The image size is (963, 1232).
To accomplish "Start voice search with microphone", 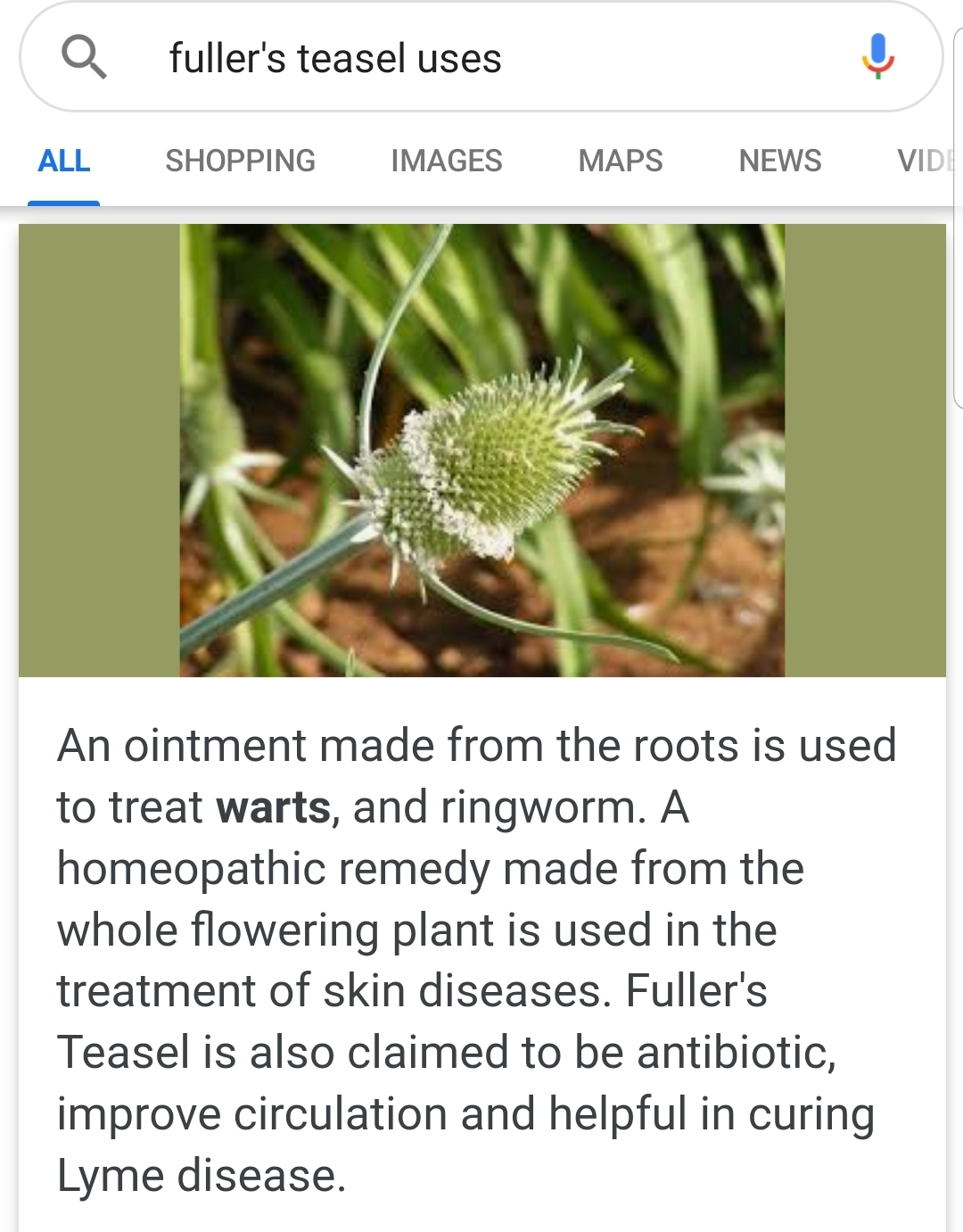I will point(877,56).
